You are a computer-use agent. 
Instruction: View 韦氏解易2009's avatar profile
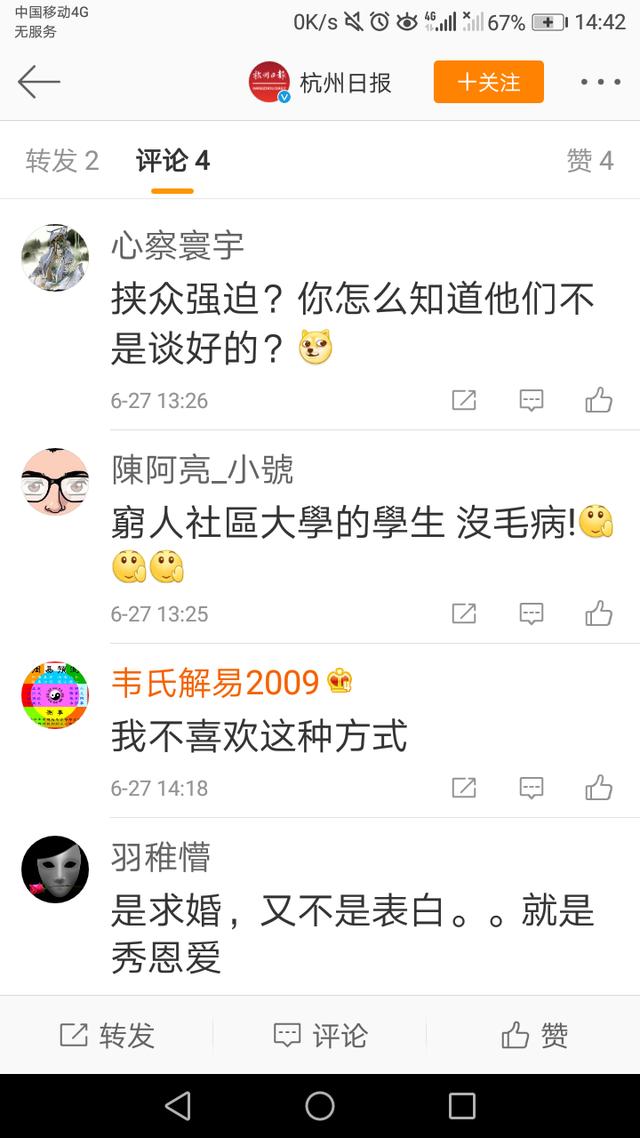coord(55,695)
